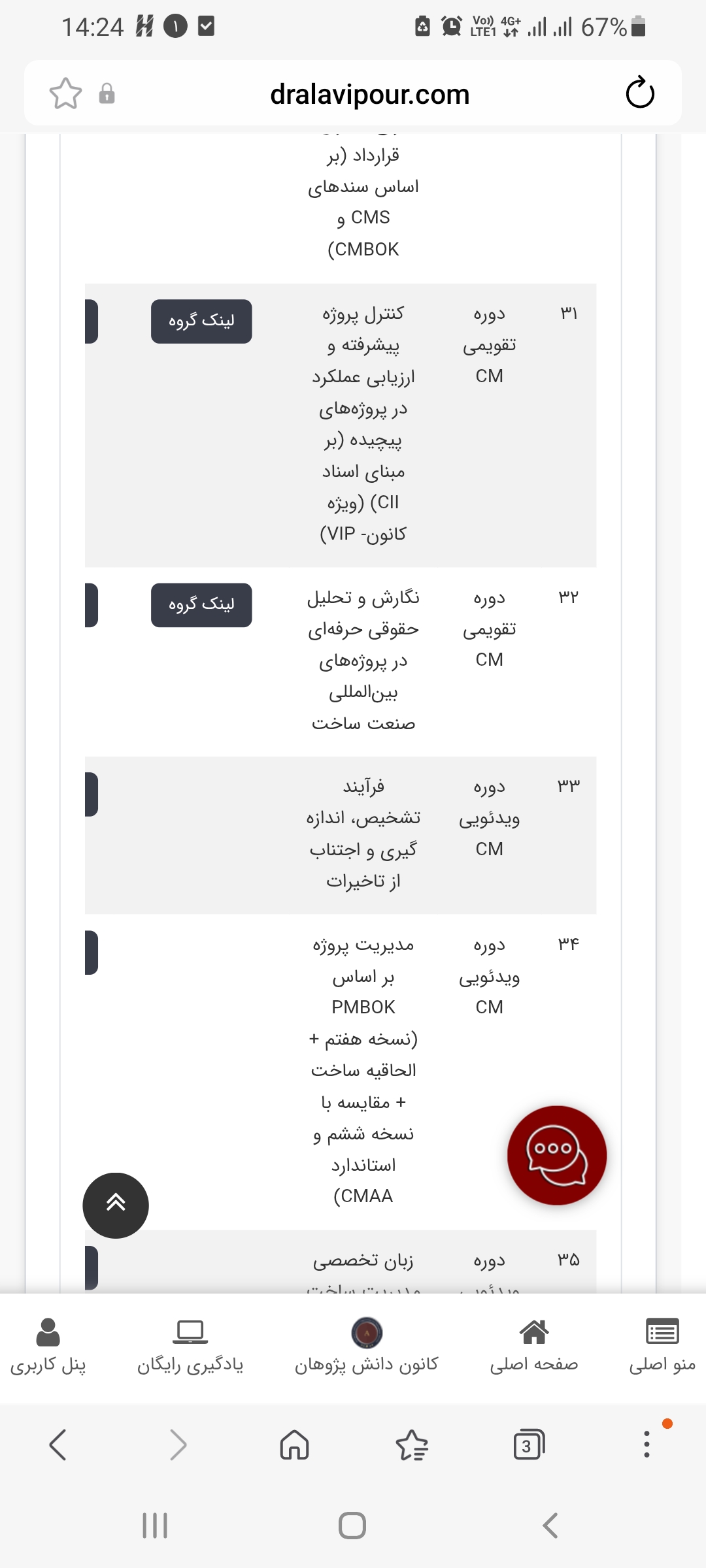
Task: Navigate back with browser back arrow
Action: click(58, 1445)
